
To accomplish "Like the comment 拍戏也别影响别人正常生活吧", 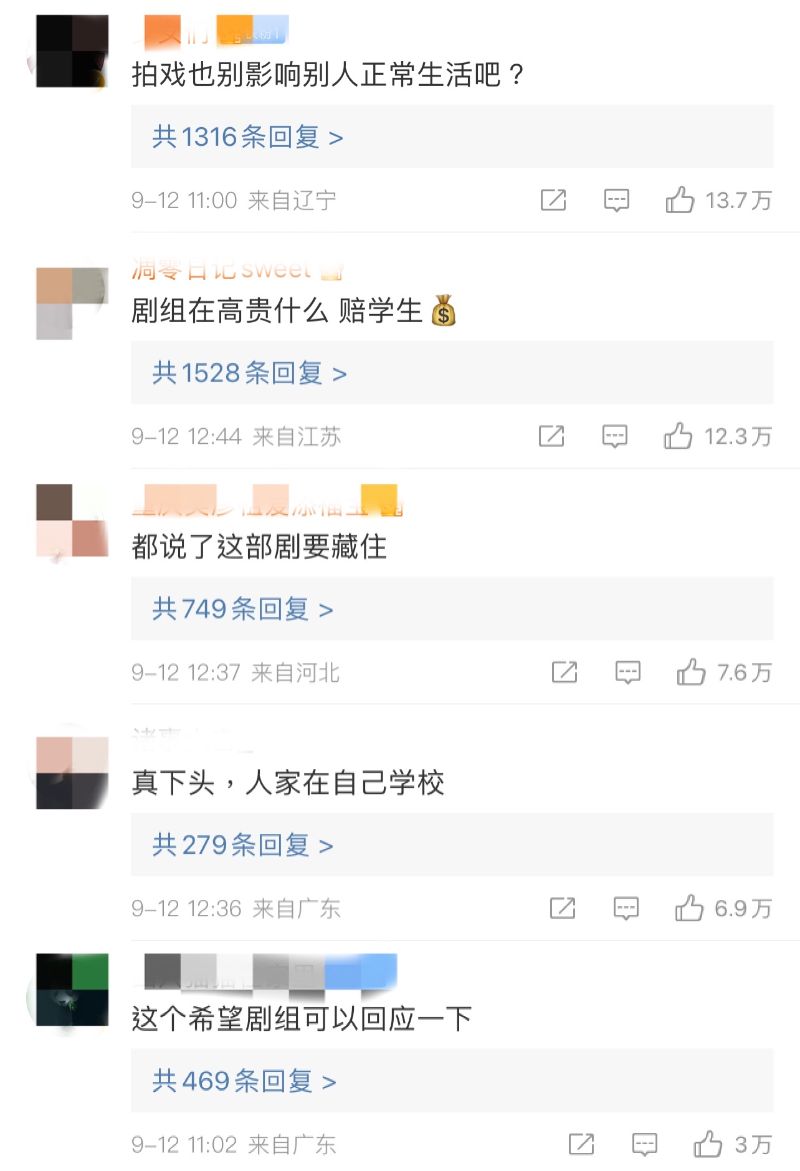I will tap(680, 200).
